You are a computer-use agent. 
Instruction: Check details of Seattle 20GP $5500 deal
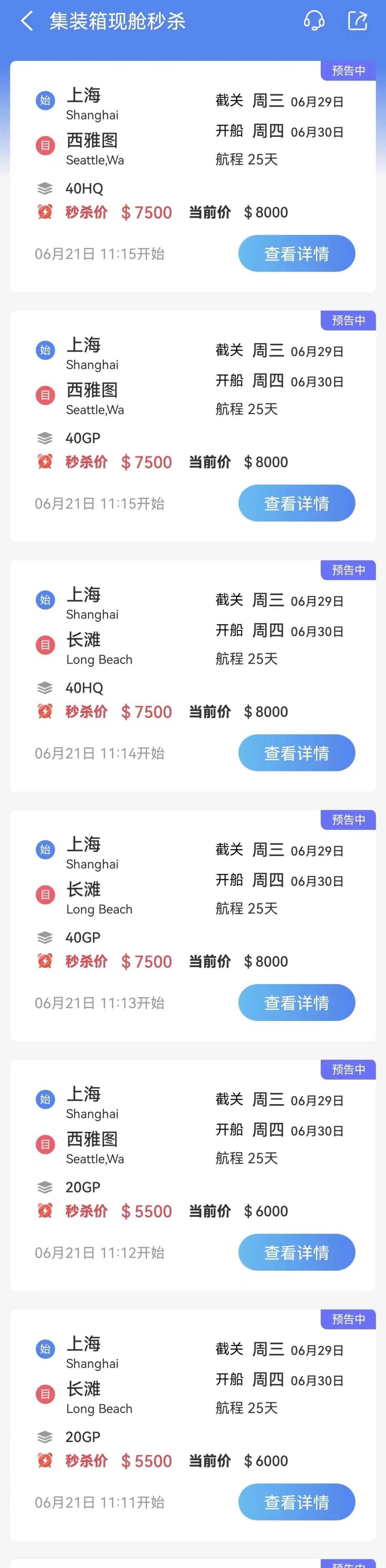pos(297,1252)
